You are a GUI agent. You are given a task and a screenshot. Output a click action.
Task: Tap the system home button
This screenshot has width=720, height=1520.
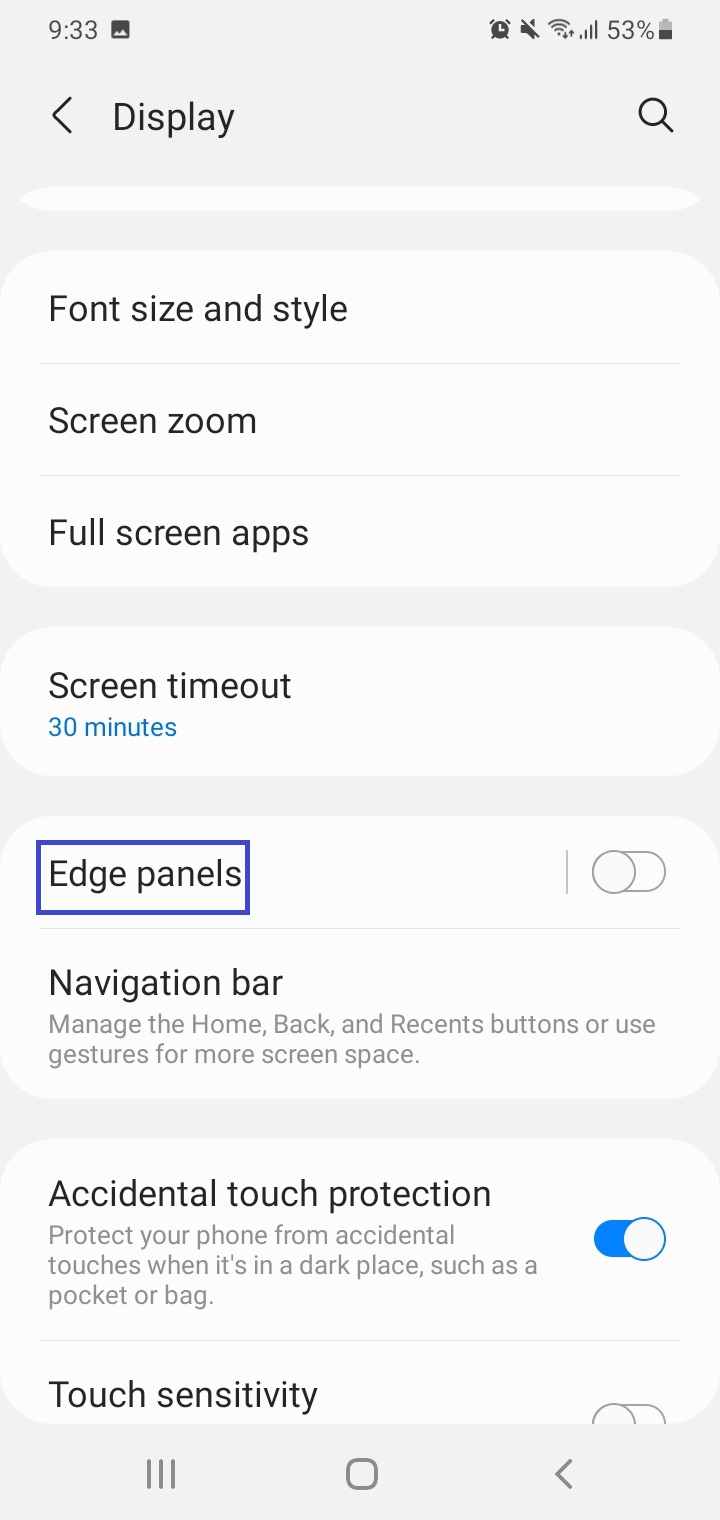click(x=361, y=1473)
